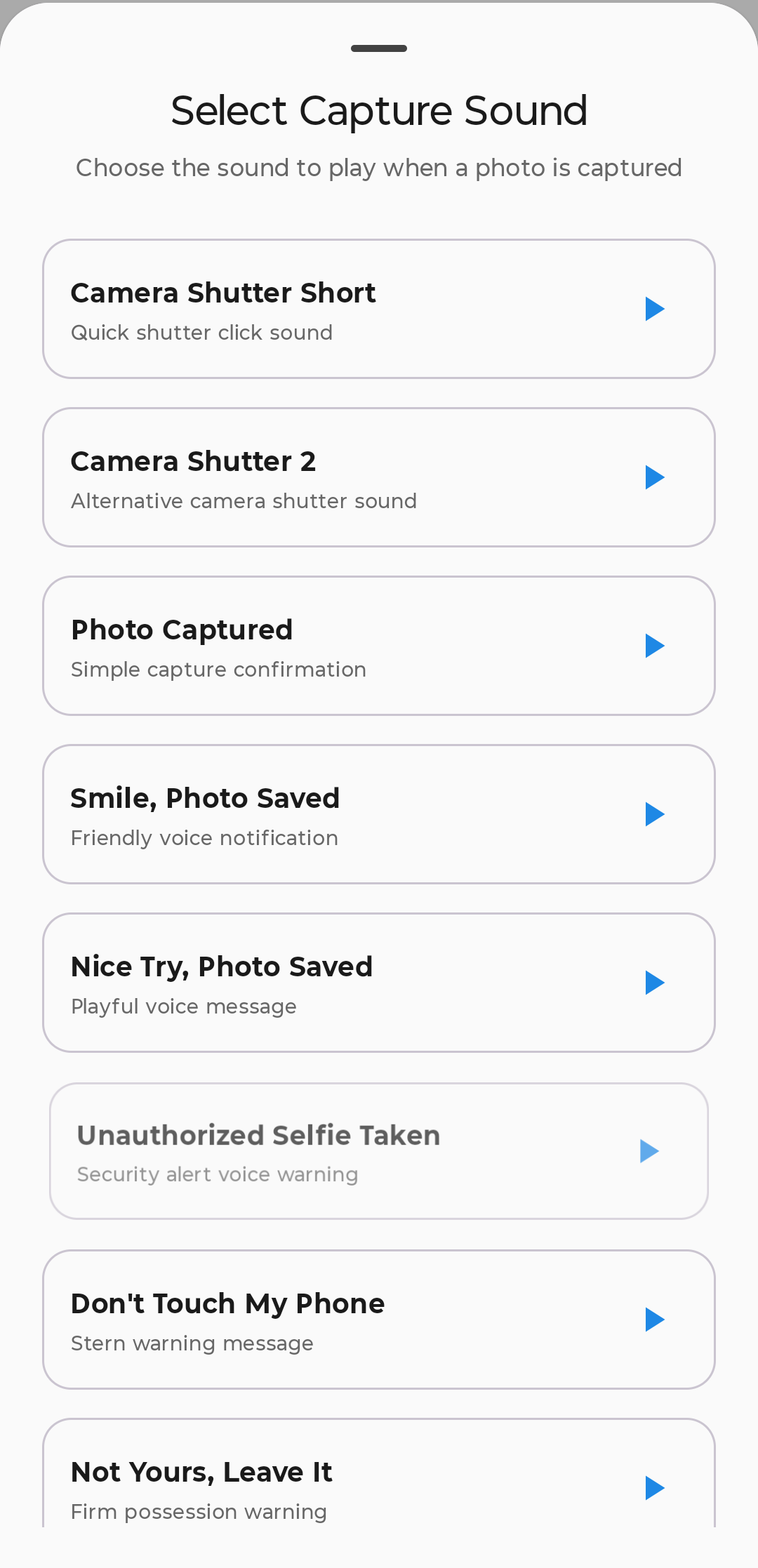Click the Select Capture Sound title
This screenshot has width=758, height=1568.
(378, 110)
